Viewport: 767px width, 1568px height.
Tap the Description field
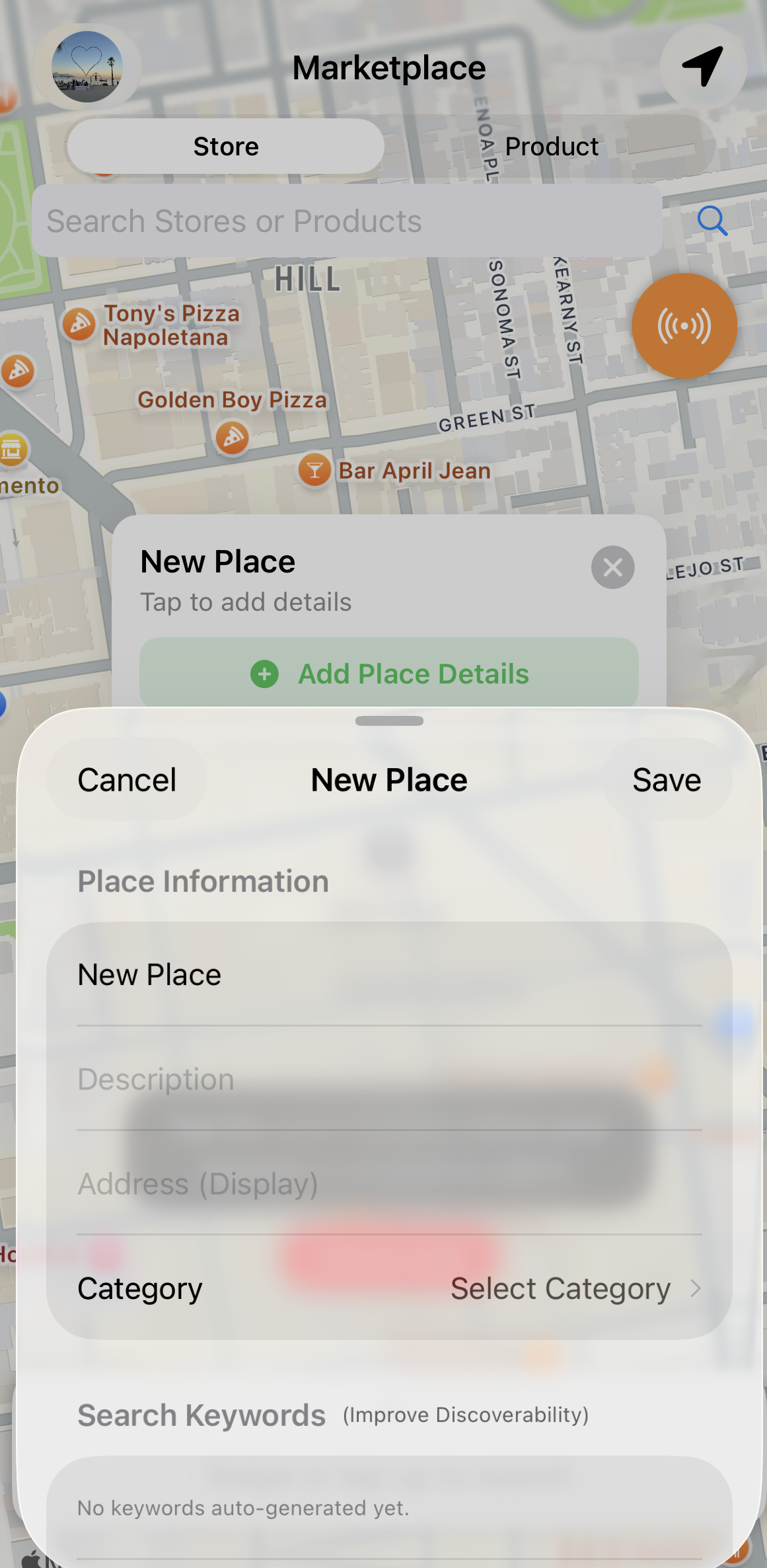(x=389, y=1079)
